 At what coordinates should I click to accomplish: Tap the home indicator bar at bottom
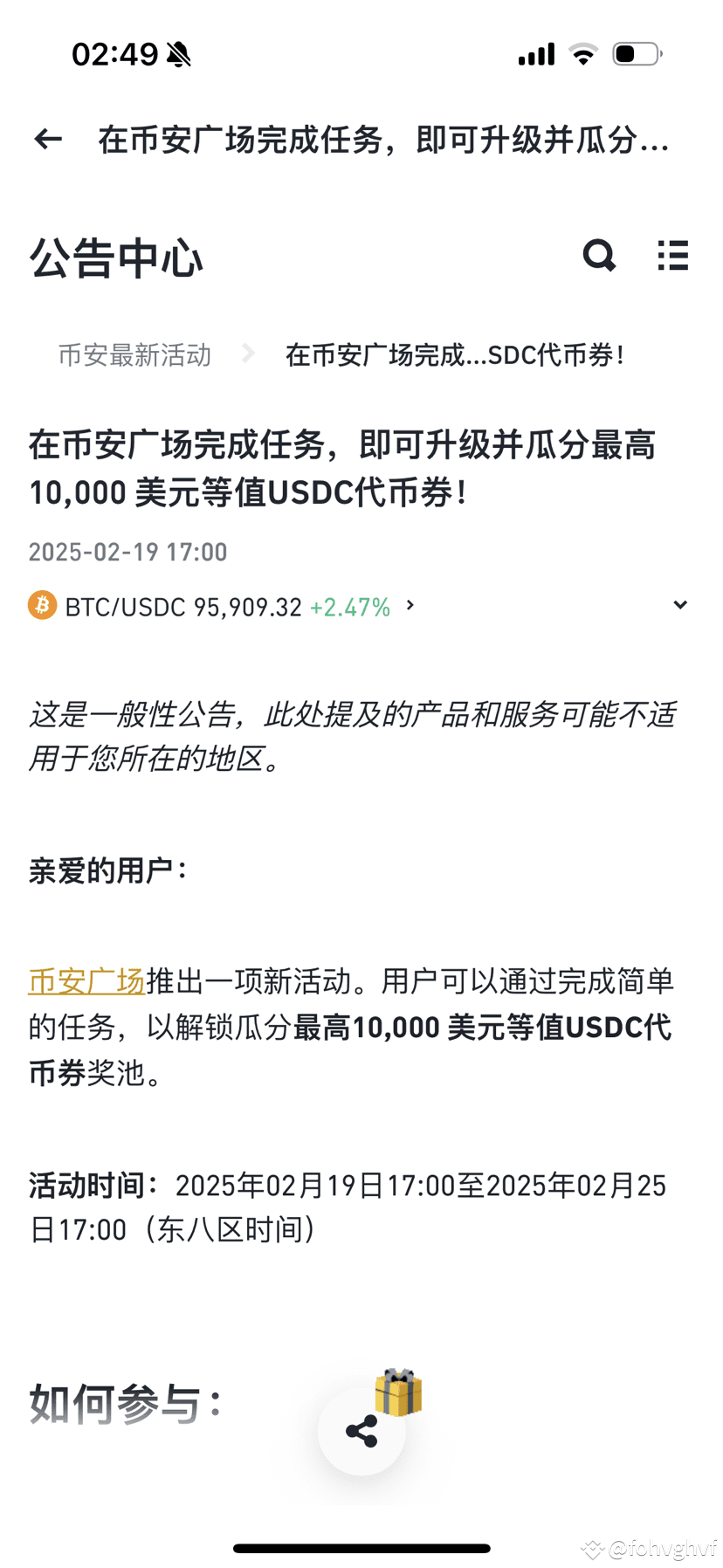coord(361,1547)
